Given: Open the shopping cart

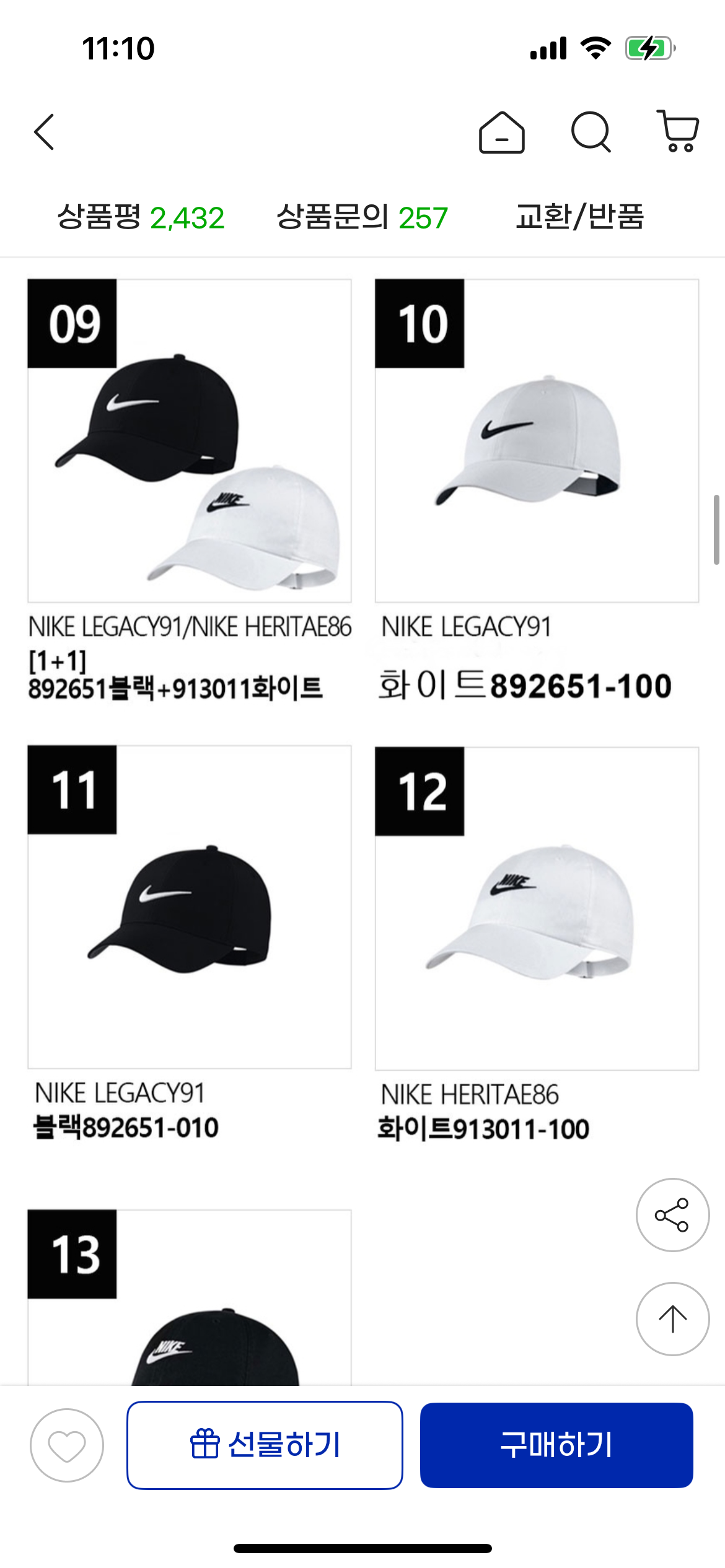Looking at the screenshot, I should (679, 131).
